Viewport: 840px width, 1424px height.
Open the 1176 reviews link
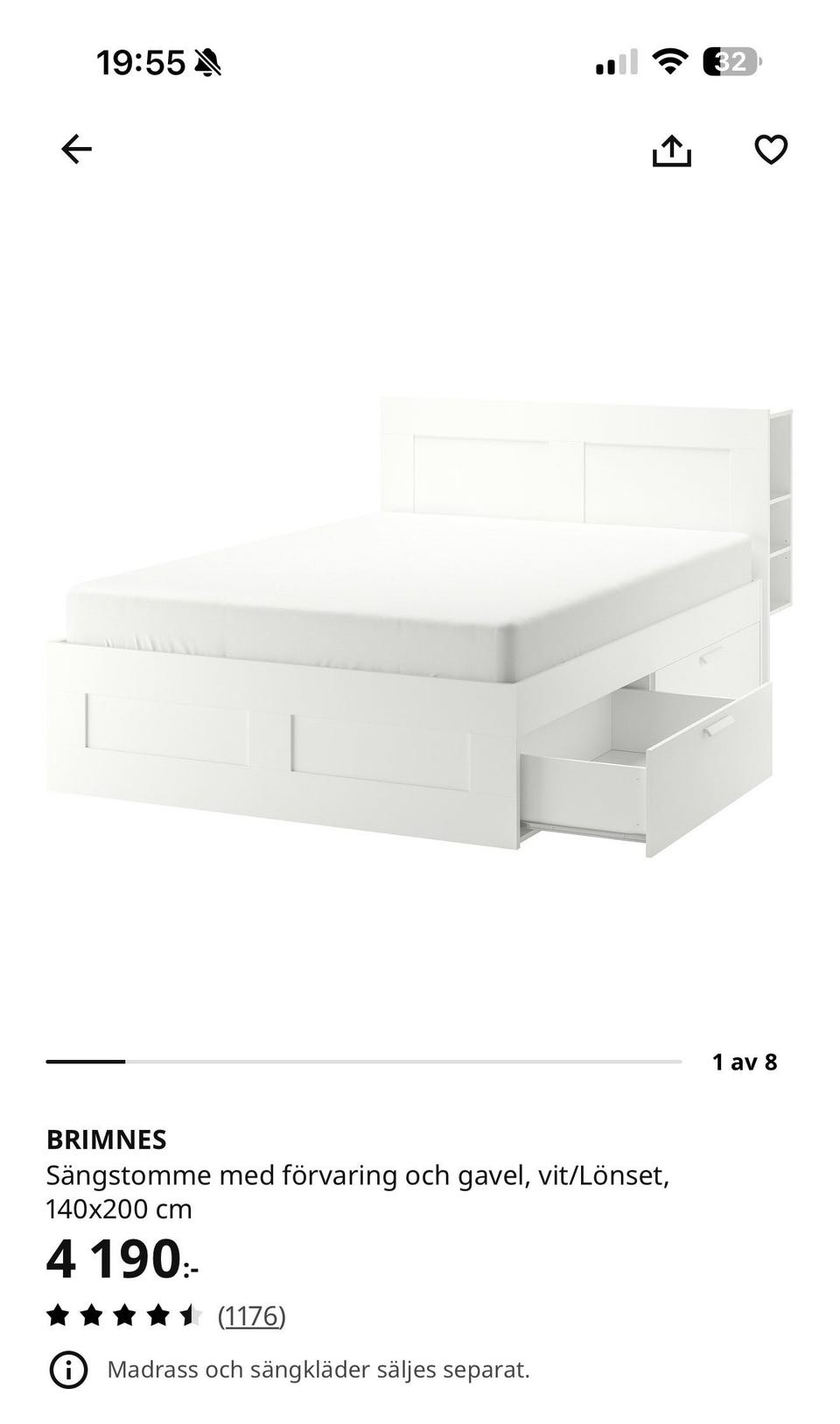[252, 1315]
